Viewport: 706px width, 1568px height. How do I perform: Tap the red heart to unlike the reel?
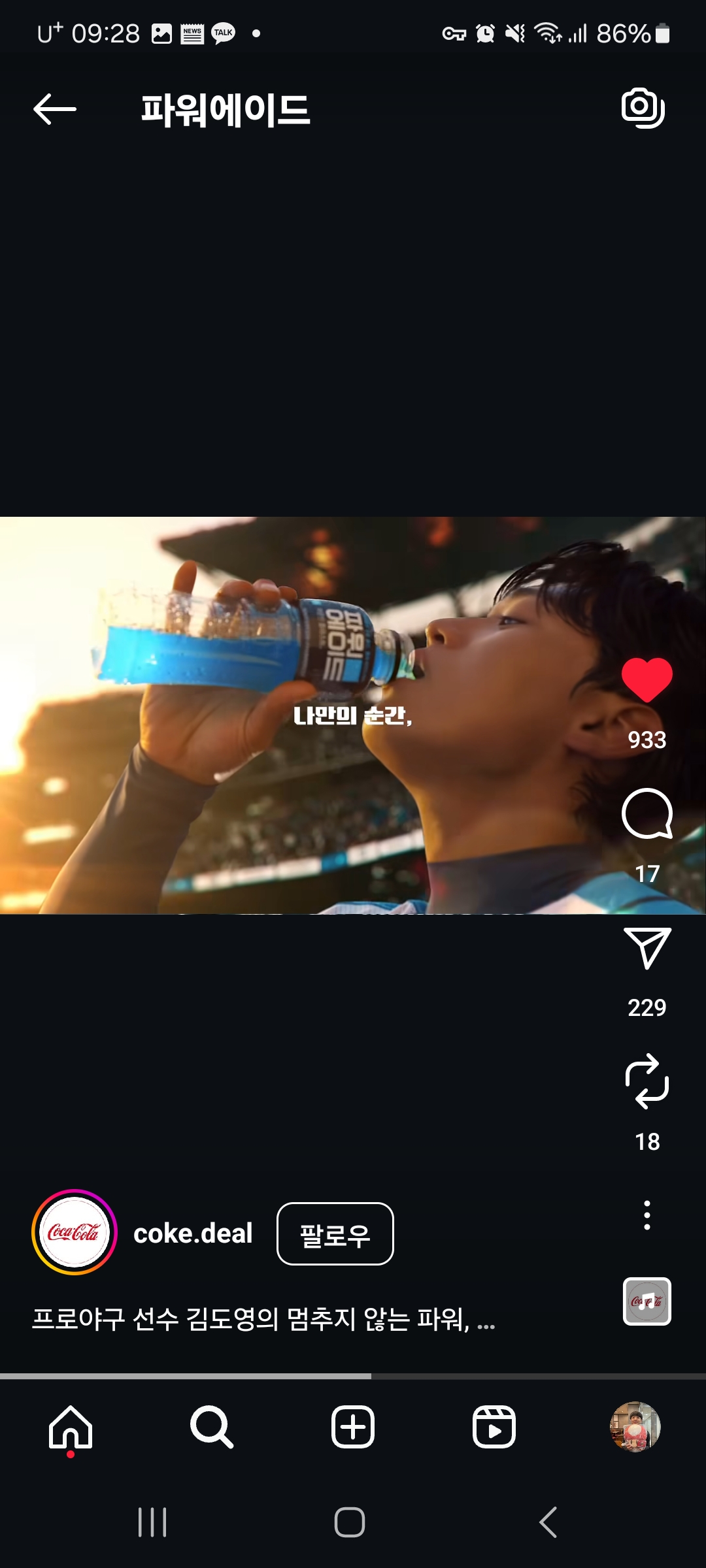[x=647, y=680]
